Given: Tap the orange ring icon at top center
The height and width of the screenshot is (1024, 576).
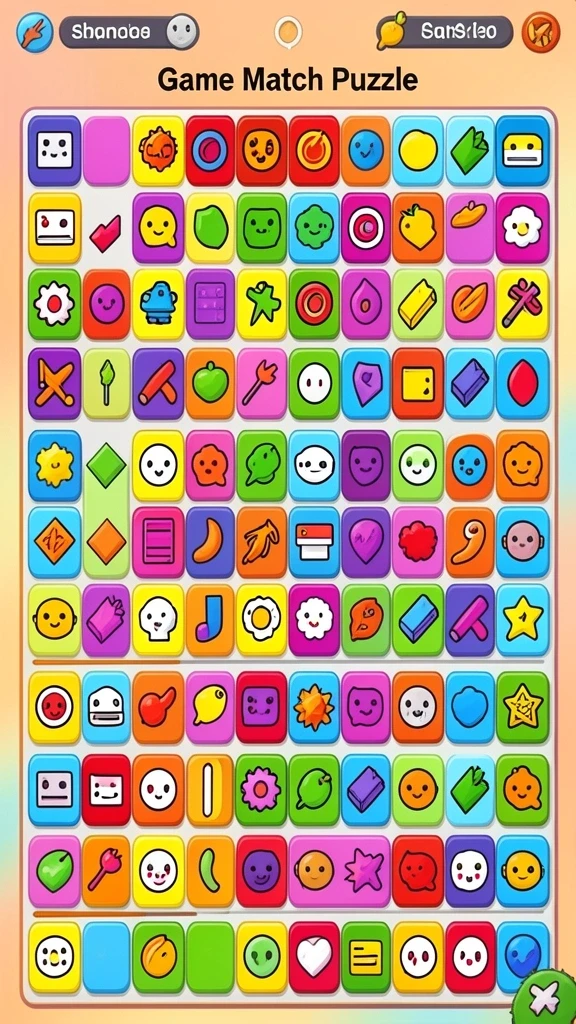Looking at the screenshot, I should (288, 31).
